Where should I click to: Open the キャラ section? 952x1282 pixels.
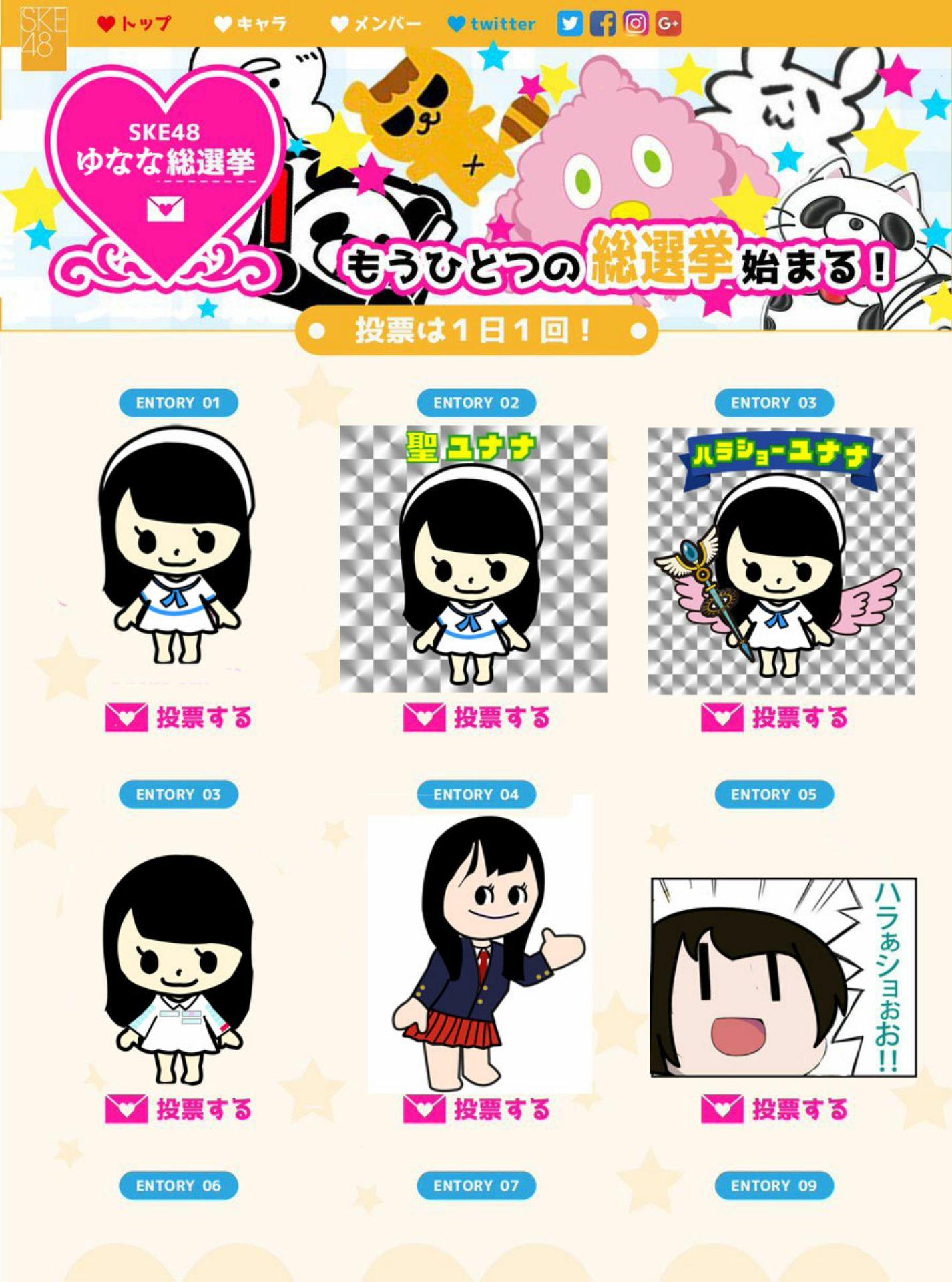click(x=250, y=24)
